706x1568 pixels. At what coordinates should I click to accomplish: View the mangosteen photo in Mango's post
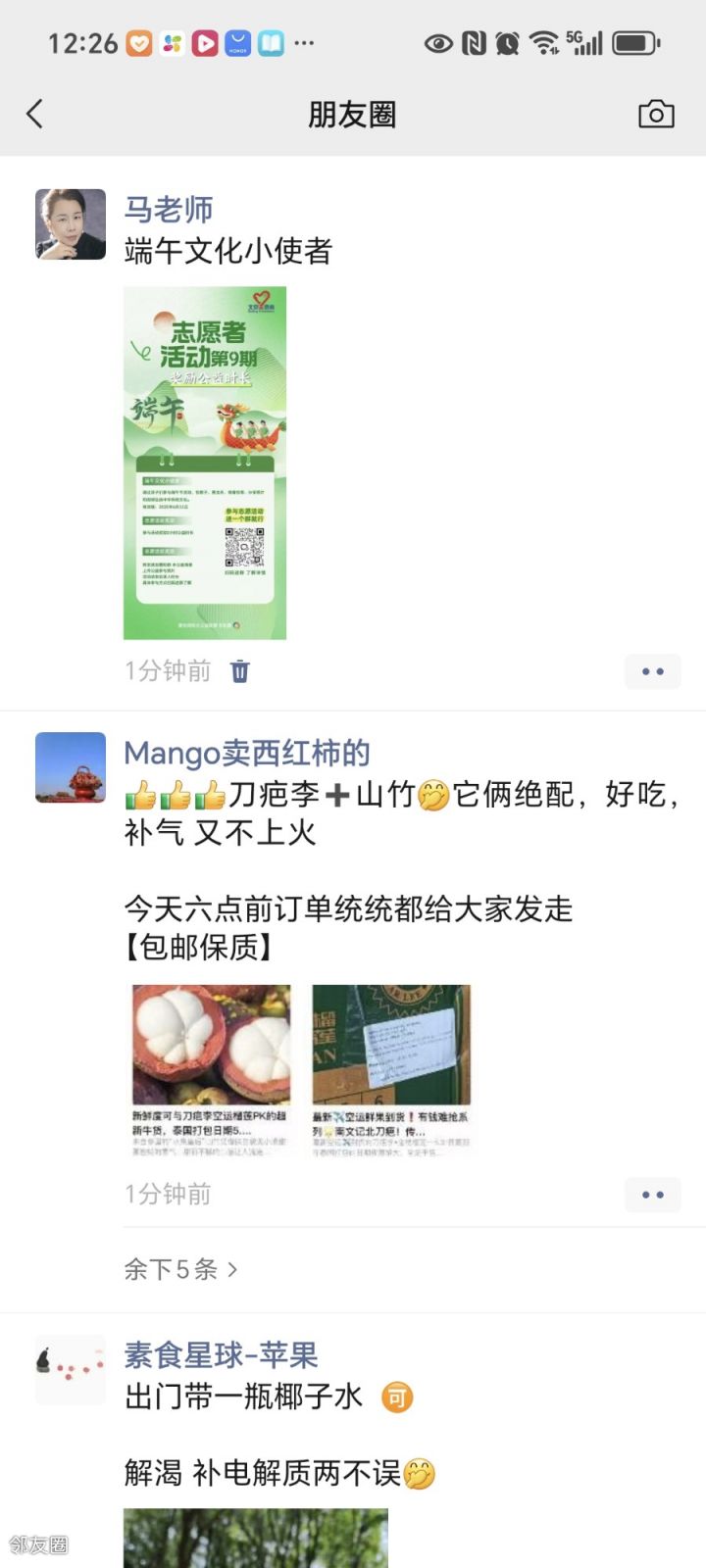pyautogui.click(x=211, y=1068)
